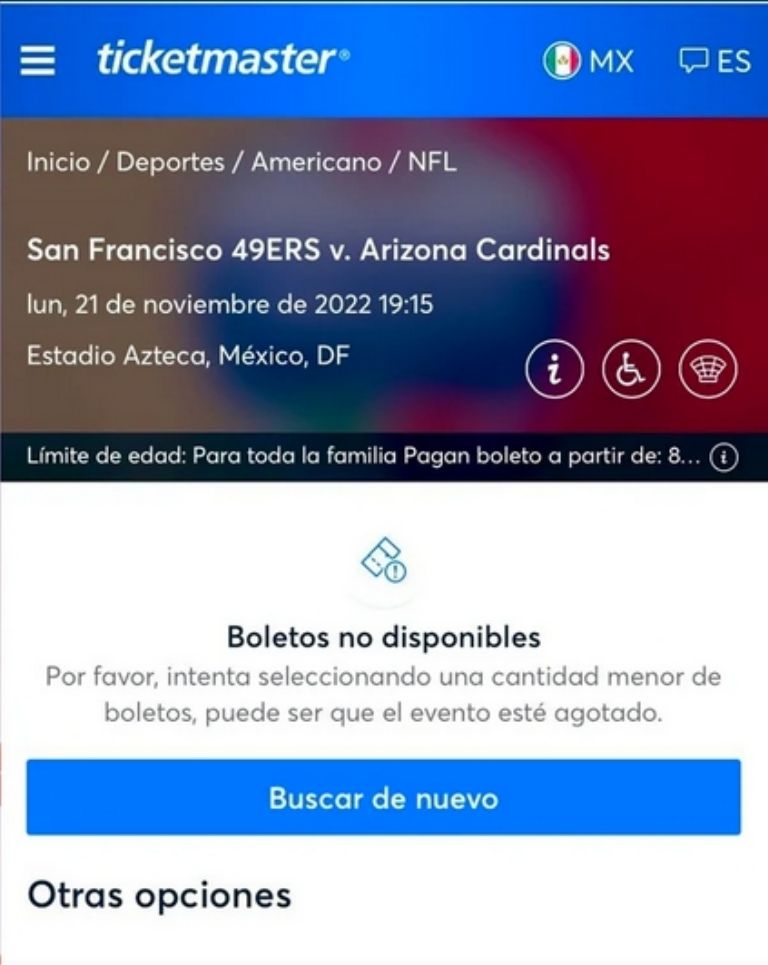Open the hamburger menu
This screenshot has height=965, width=768.
pyautogui.click(x=38, y=61)
